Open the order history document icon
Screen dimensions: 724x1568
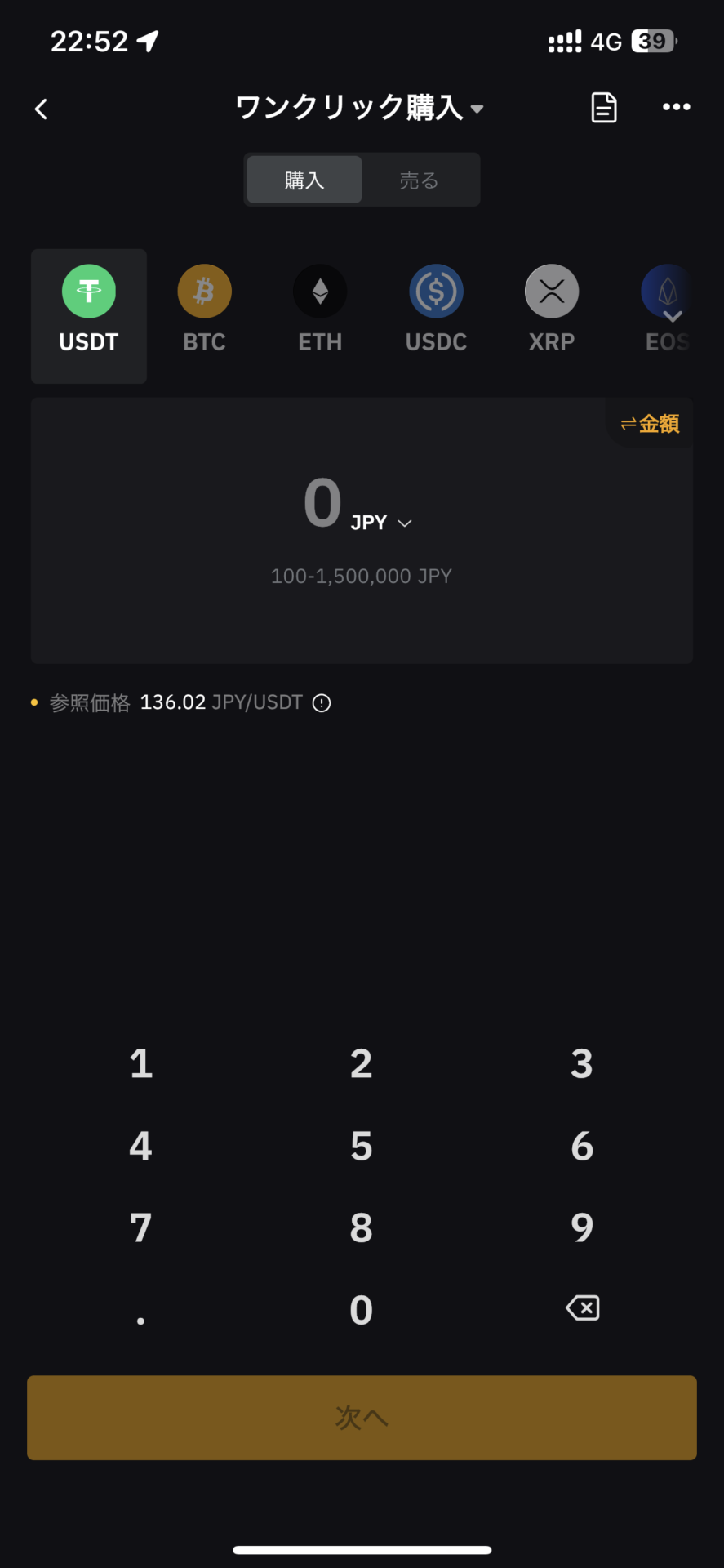[x=603, y=107]
